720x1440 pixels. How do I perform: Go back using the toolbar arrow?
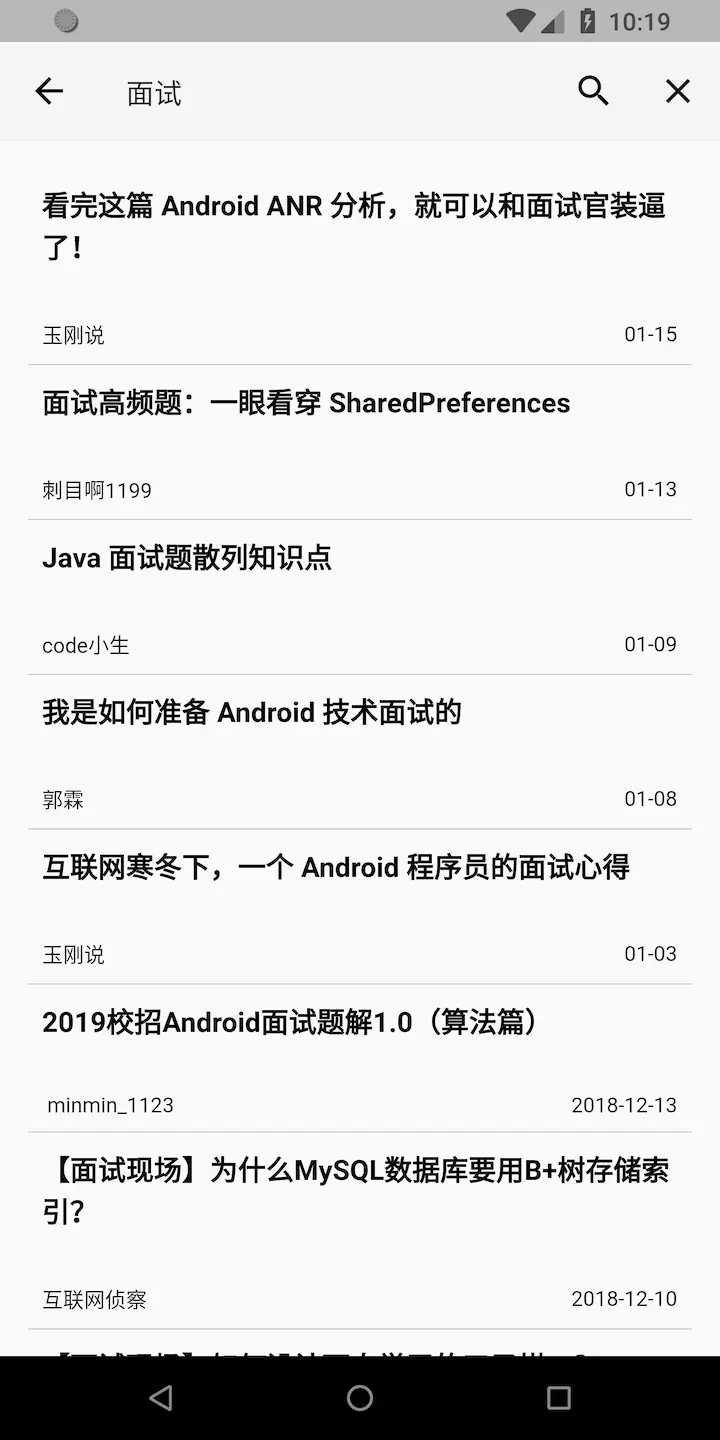[x=49, y=92]
